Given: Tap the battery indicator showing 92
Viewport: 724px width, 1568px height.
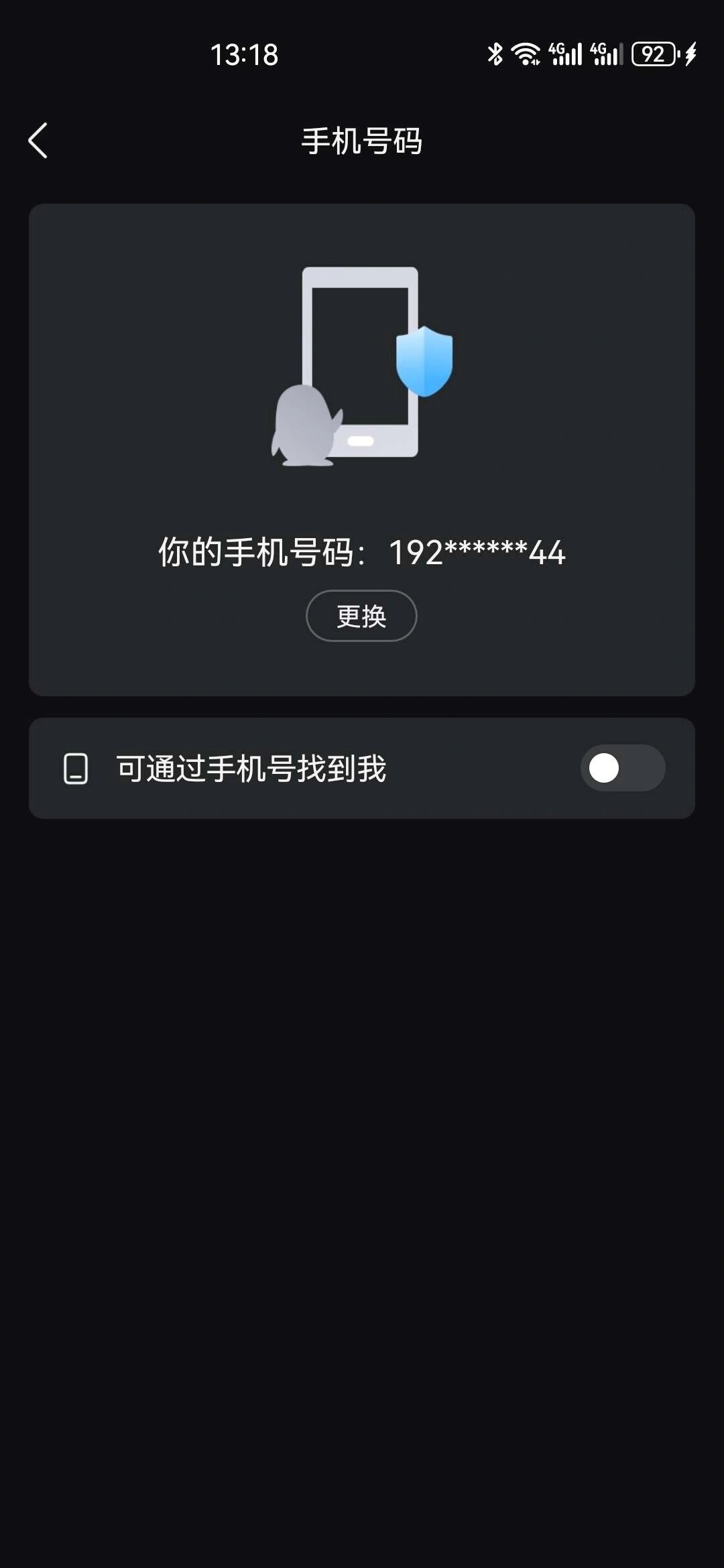Looking at the screenshot, I should [654, 54].
